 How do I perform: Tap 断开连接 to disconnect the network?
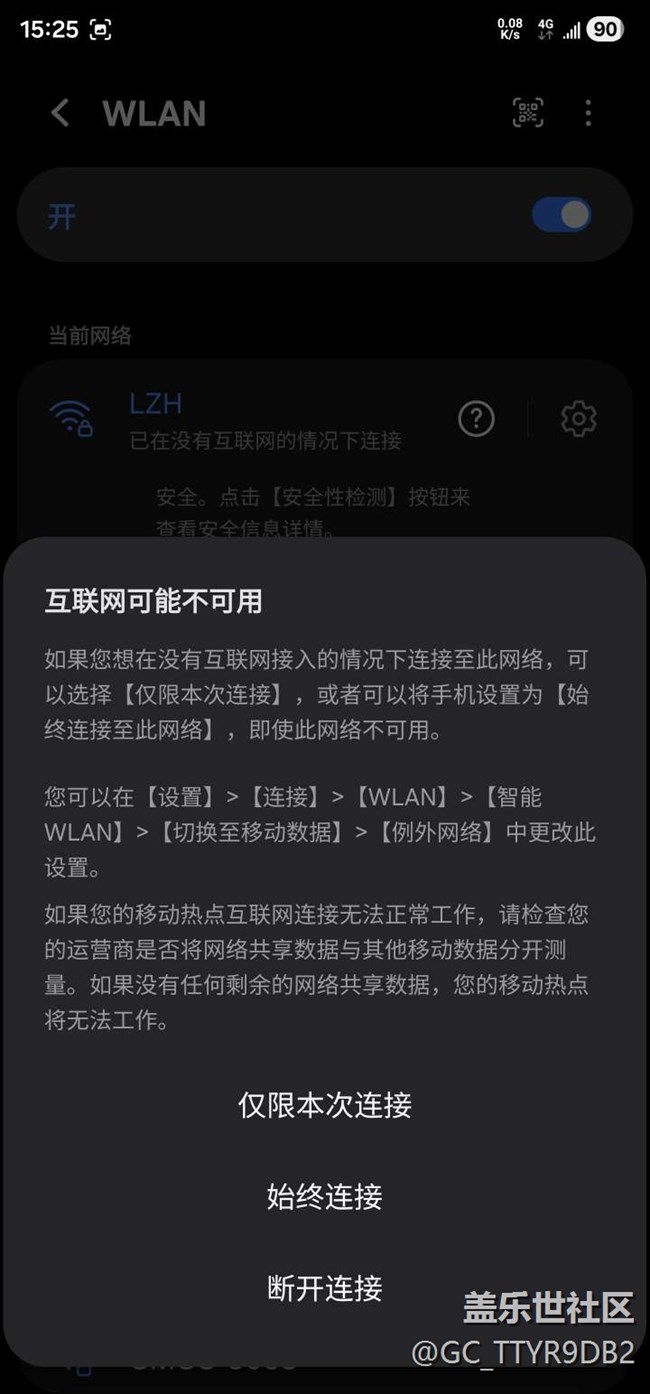325,1288
